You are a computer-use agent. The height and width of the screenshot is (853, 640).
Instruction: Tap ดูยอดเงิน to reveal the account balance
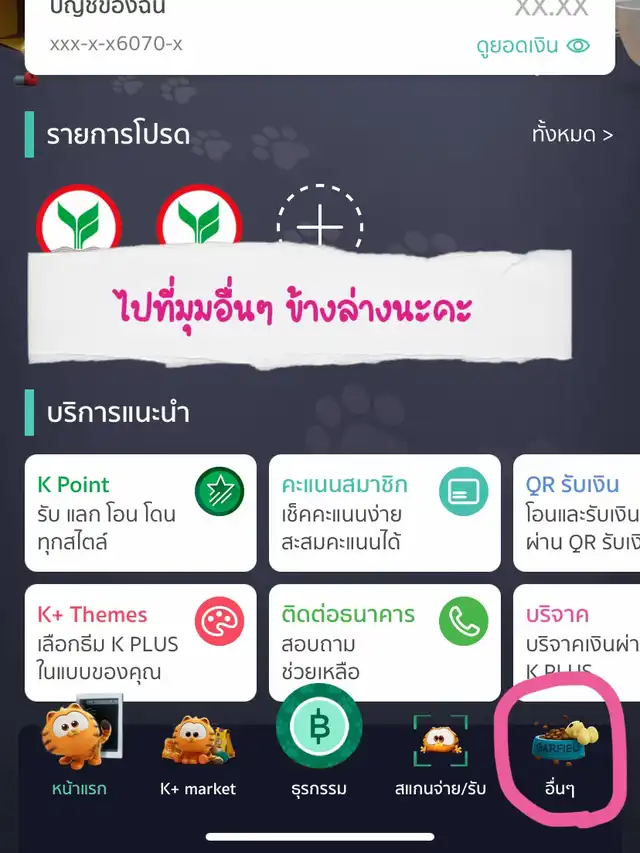point(530,45)
